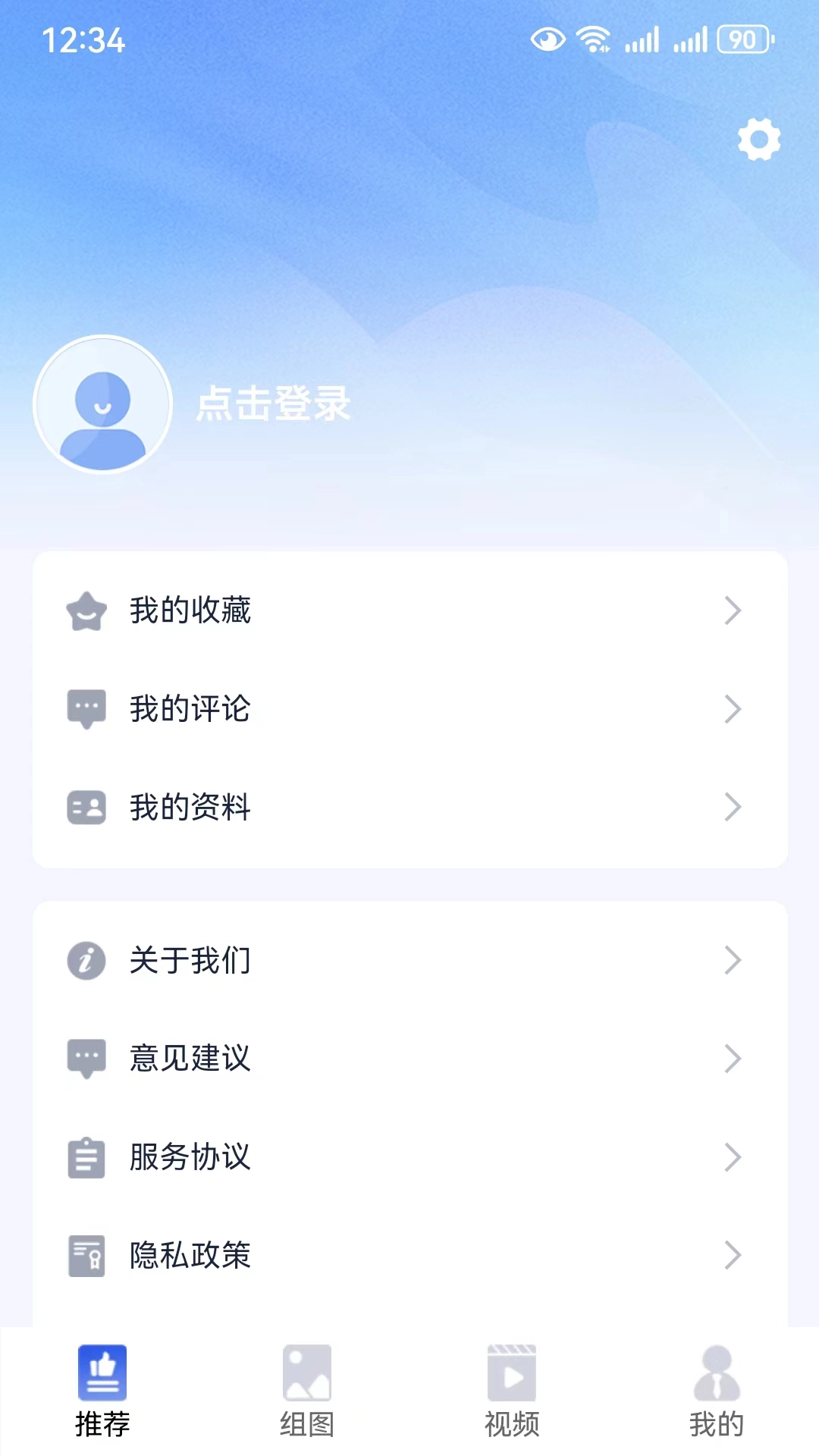Select the 意见建议 feedback bubble icon
Screen dimensions: 819x1456
click(86, 1059)
